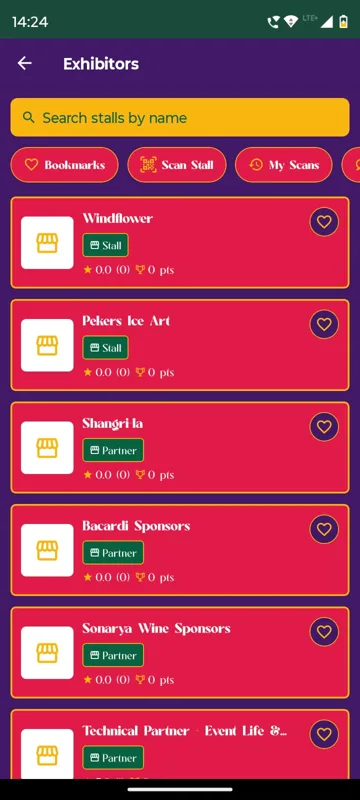Open the Pekers Ice Art card
Image resolution: width=360 pixels, height=800 pixels.
coord(180,345)
